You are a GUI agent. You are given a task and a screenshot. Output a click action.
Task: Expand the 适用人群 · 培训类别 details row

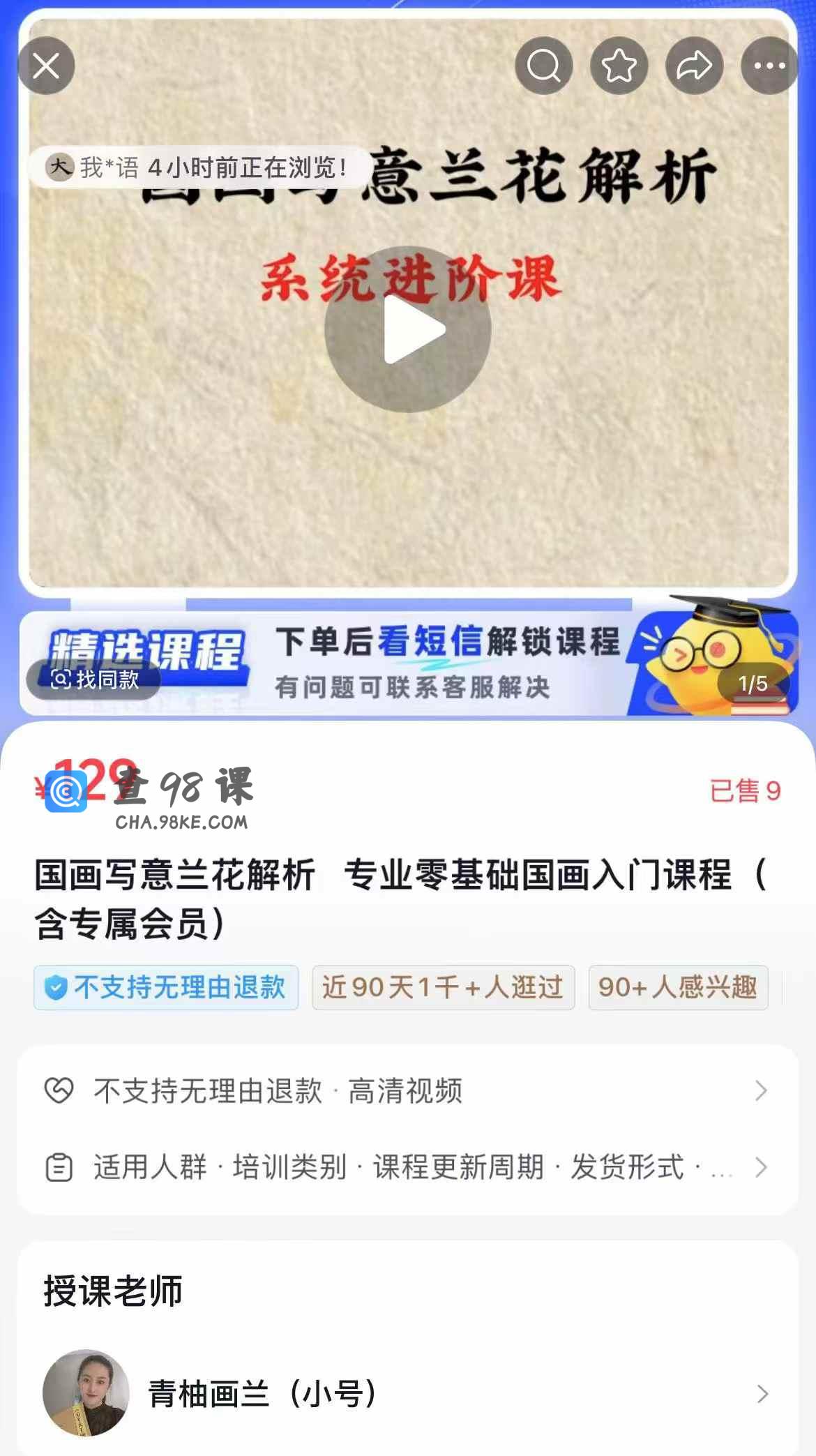click(x=407, y=1167)
